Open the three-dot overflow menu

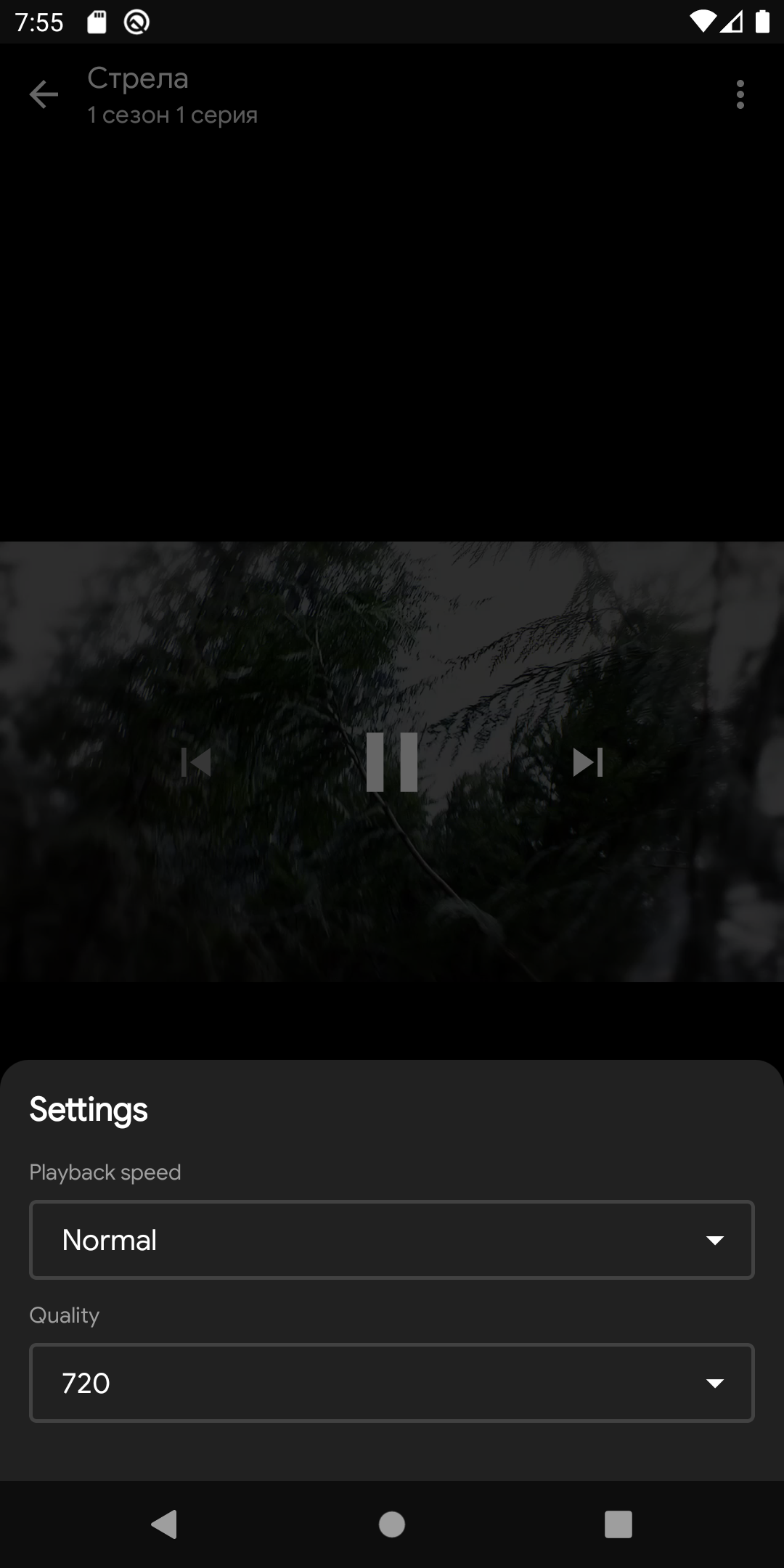740,94
